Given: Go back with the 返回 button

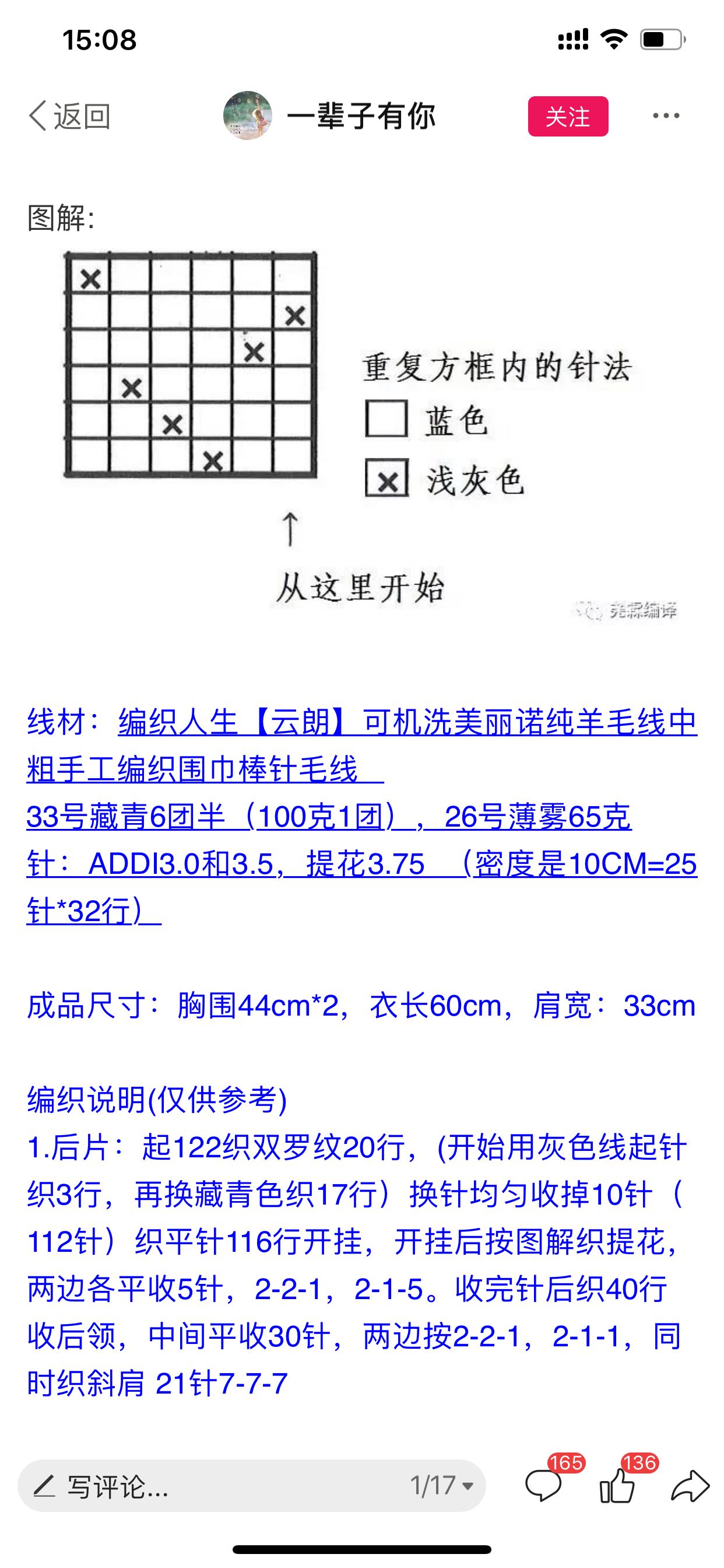Looking at the screenshot, I should click(x=69, y=116).
